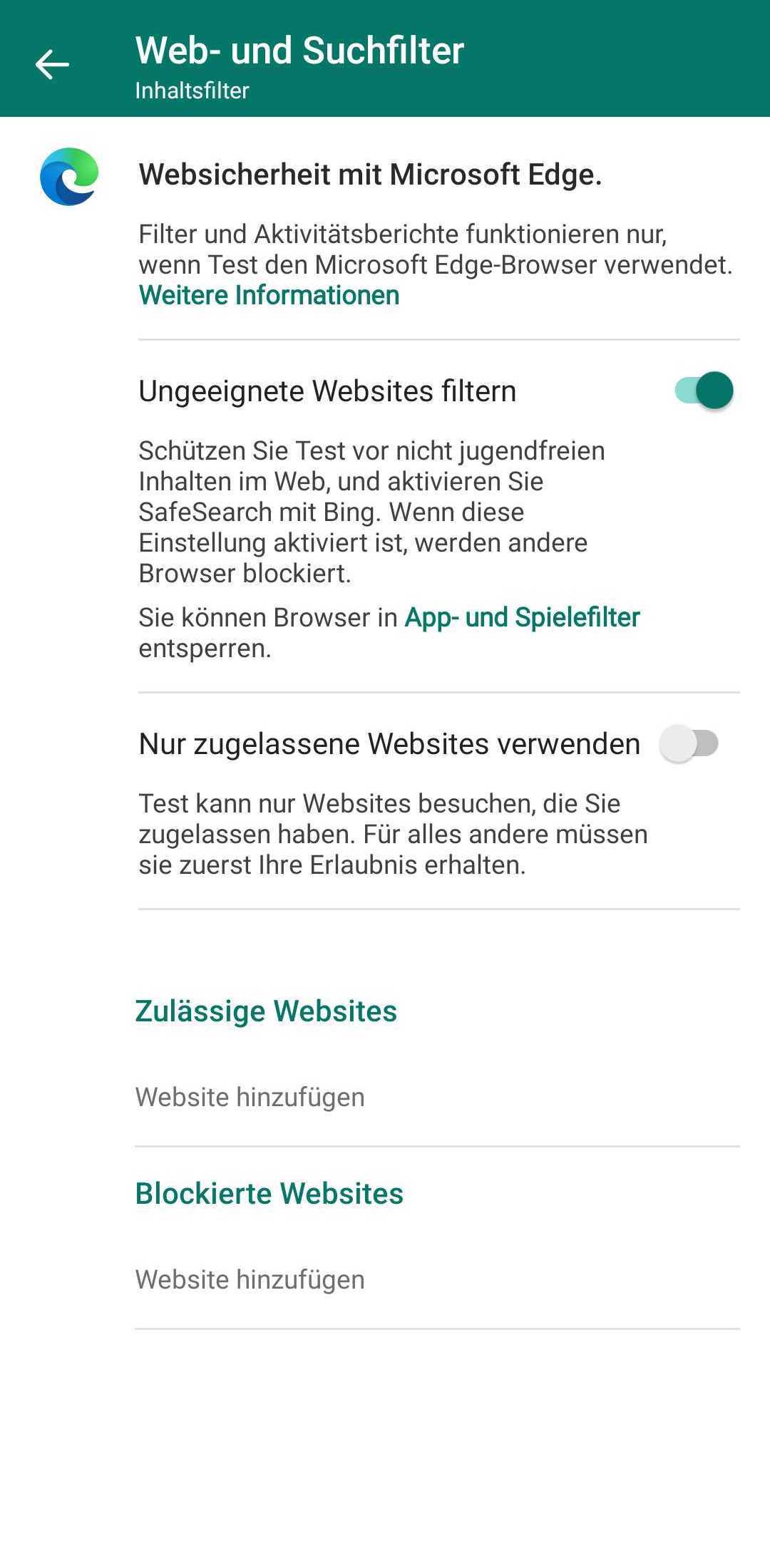Open the Weitere Informationen link
The width and height of the screenshot is (770, 1568).
(269, 295)
